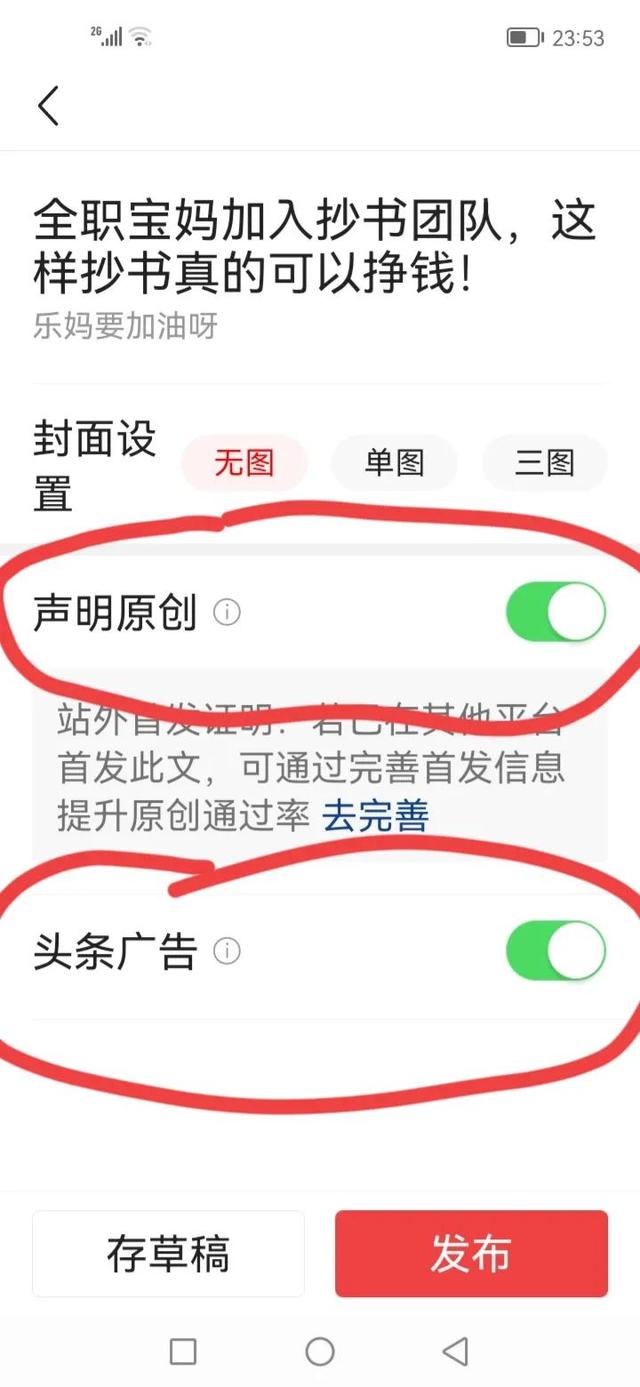Viewport: 640px width, 1387px height.
Task: Select the 无图 cover option
Action: [244, 463]
